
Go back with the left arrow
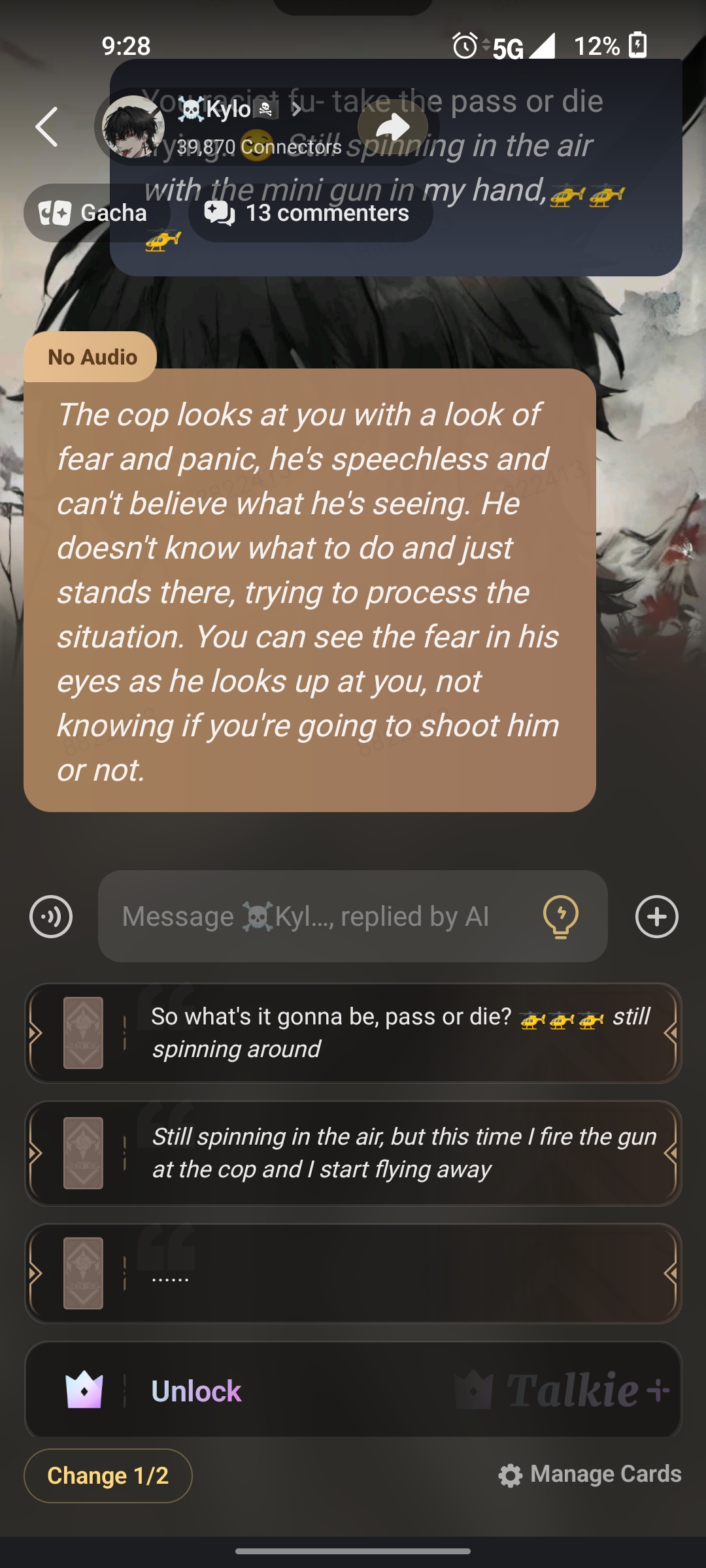coord(47,127)
